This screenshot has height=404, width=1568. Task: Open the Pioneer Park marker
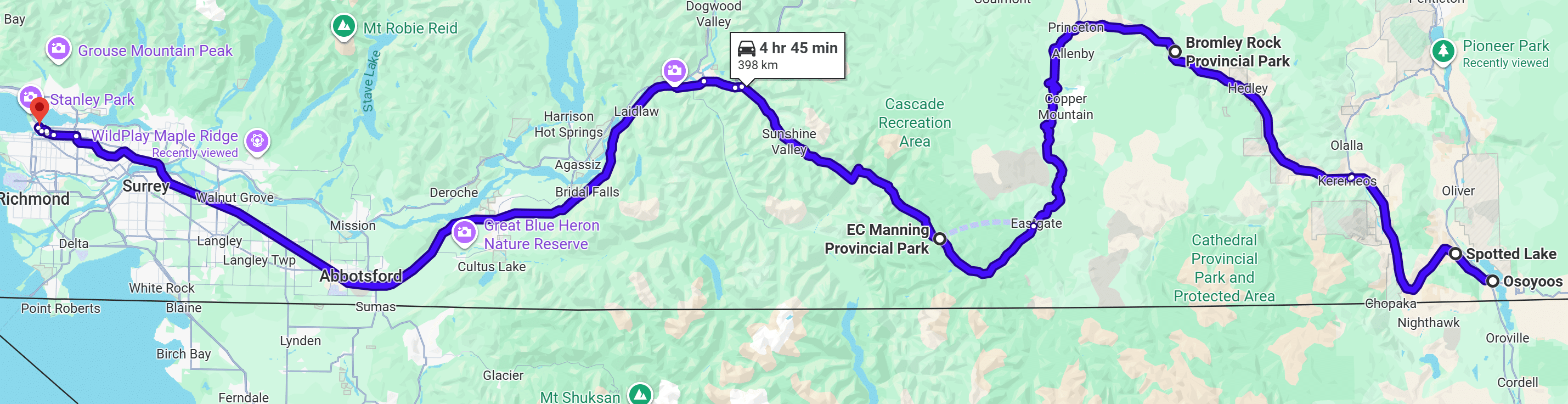point(1442,50)
